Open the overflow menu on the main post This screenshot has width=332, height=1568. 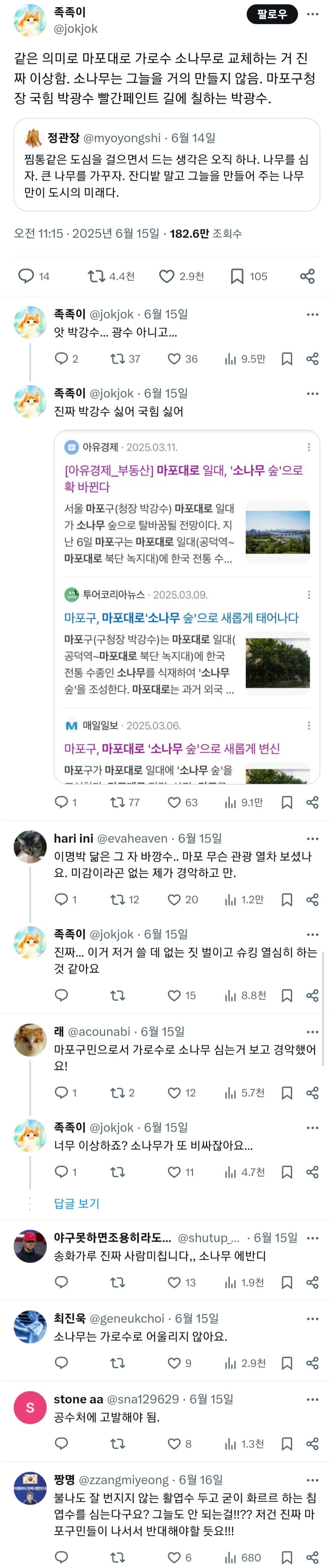(x=313, y=14)
